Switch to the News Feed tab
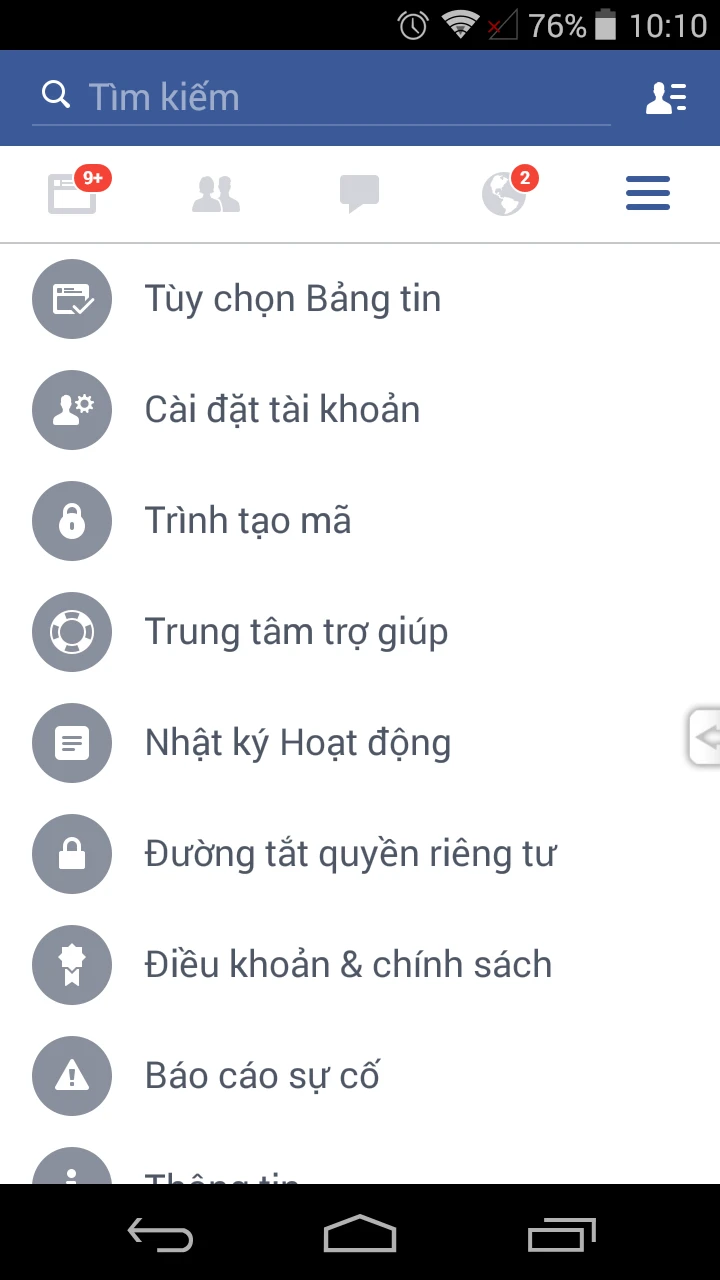This screenshot has height=1280, width=720. [x=73, y=194]
